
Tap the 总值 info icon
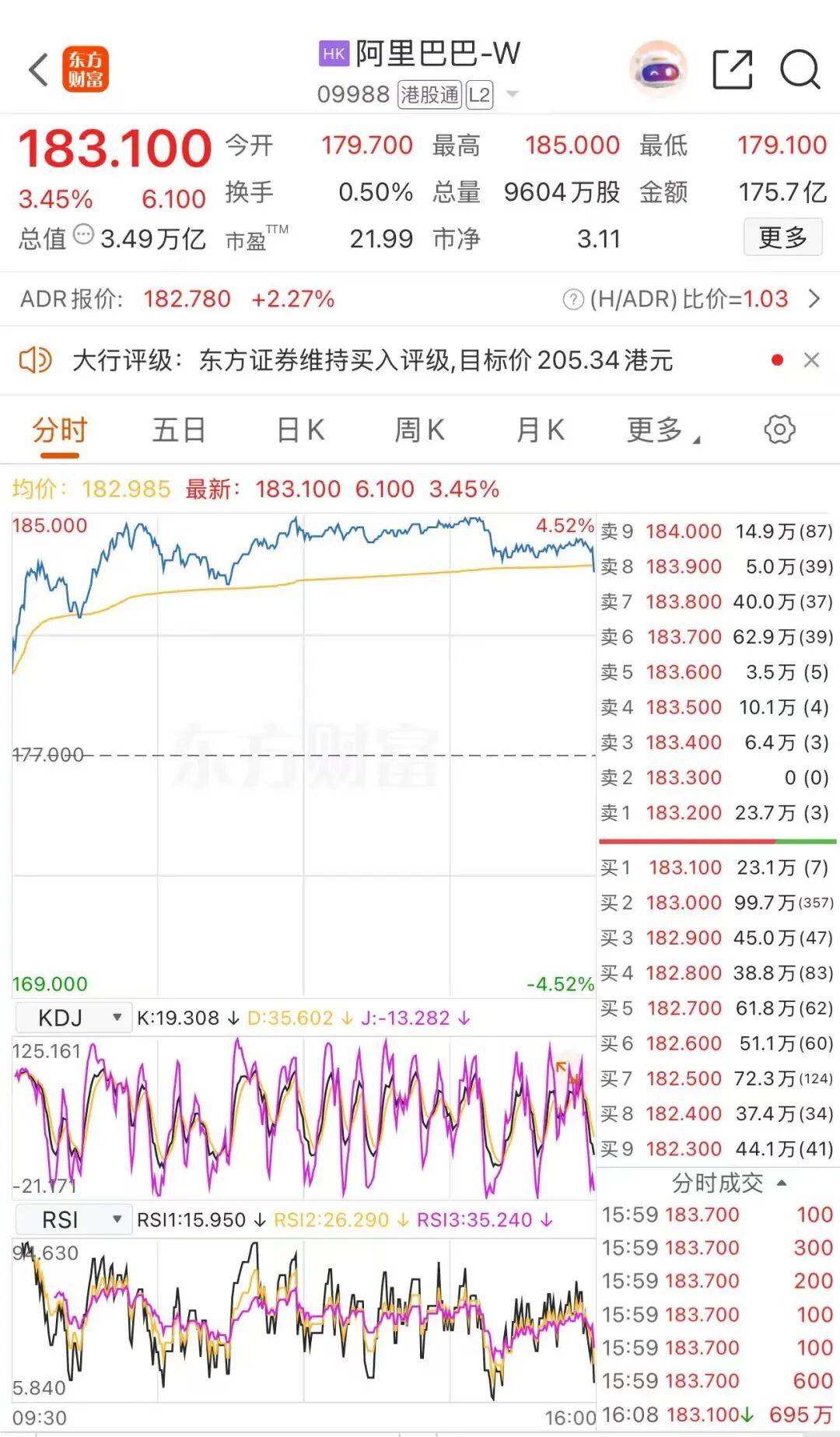coord(83,234)
